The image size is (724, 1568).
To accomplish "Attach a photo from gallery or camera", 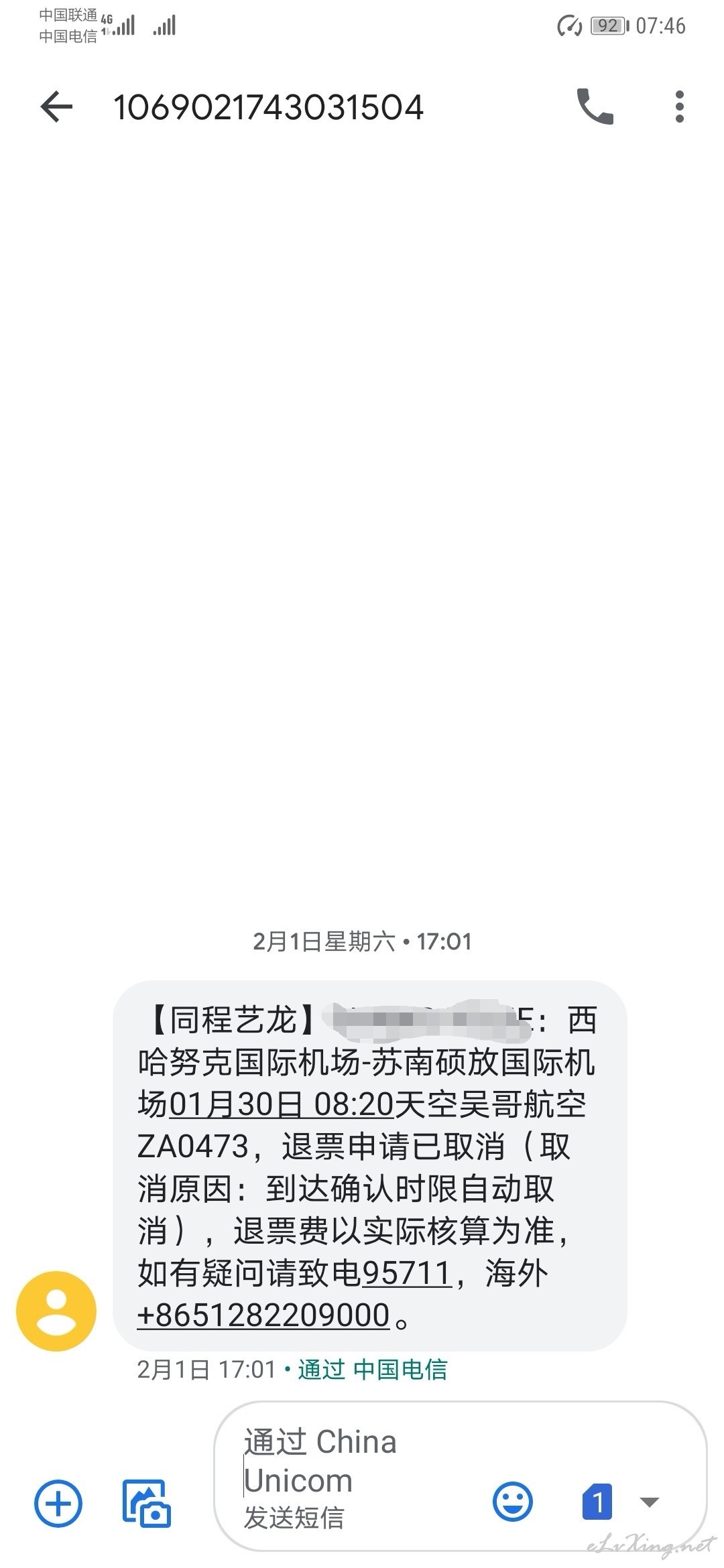I will point(147,1503).
